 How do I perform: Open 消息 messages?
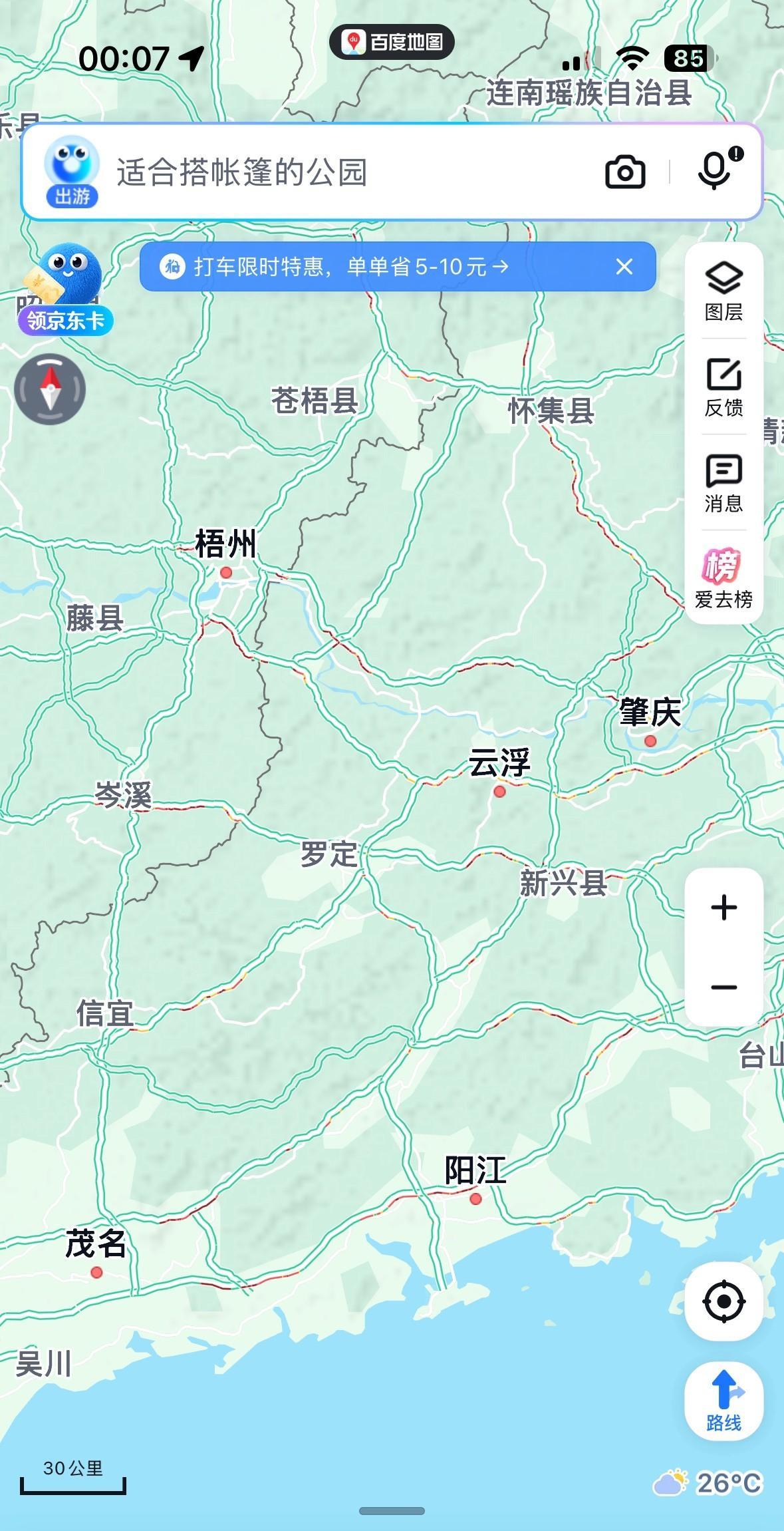point(723,483)
